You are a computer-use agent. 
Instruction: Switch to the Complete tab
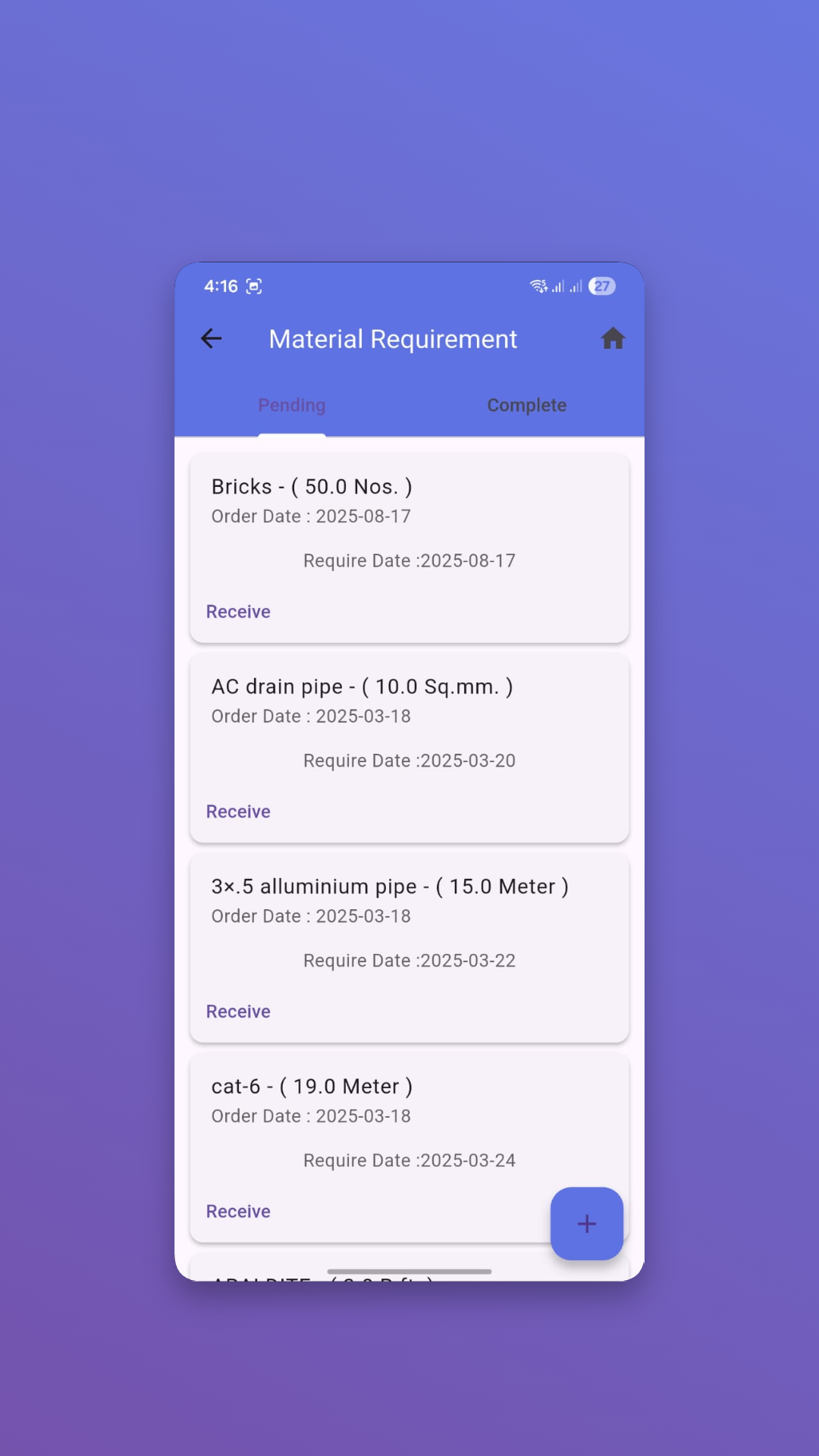(x=527, y=405)
